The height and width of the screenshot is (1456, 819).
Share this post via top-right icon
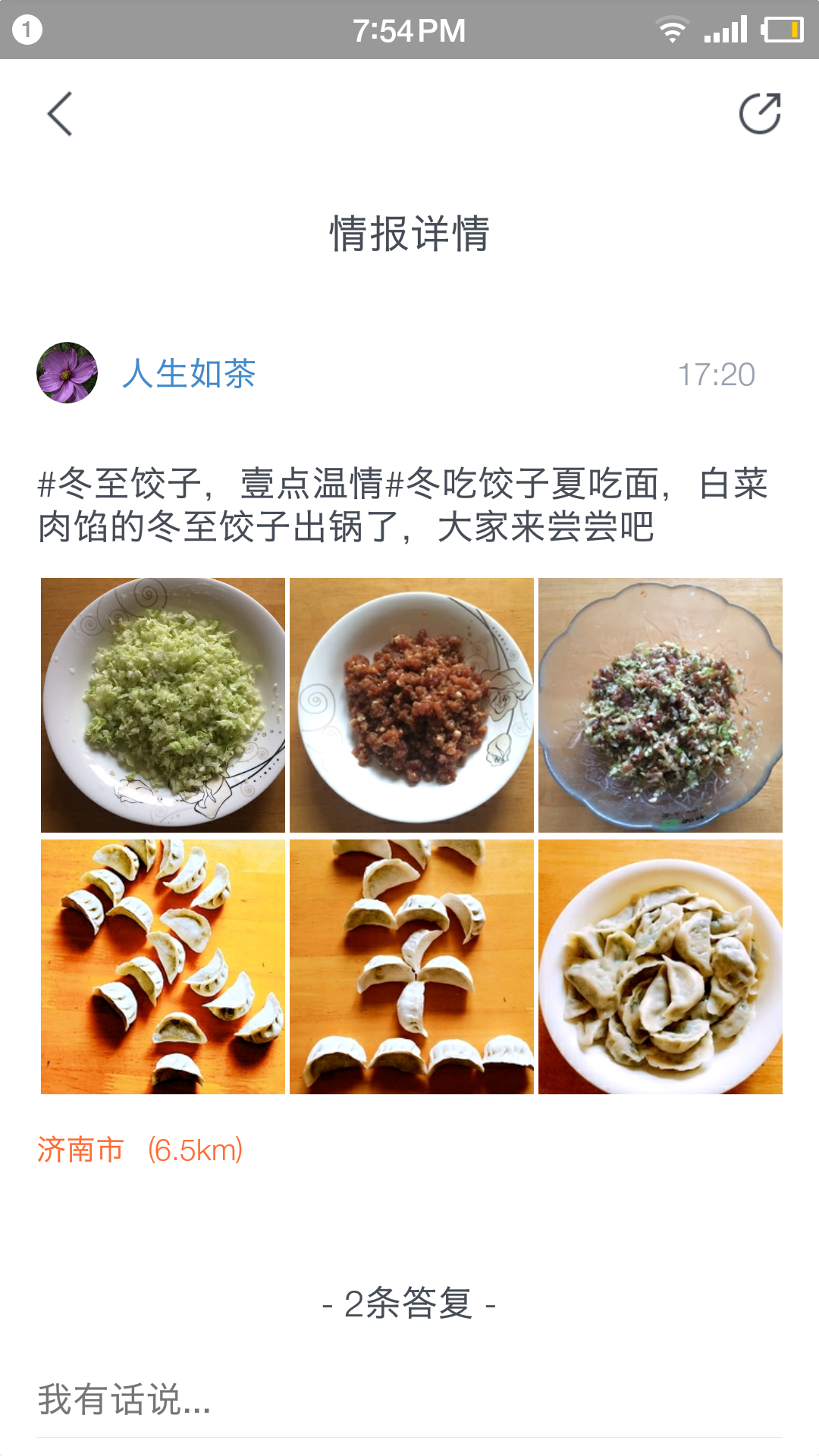click(760, 114)
